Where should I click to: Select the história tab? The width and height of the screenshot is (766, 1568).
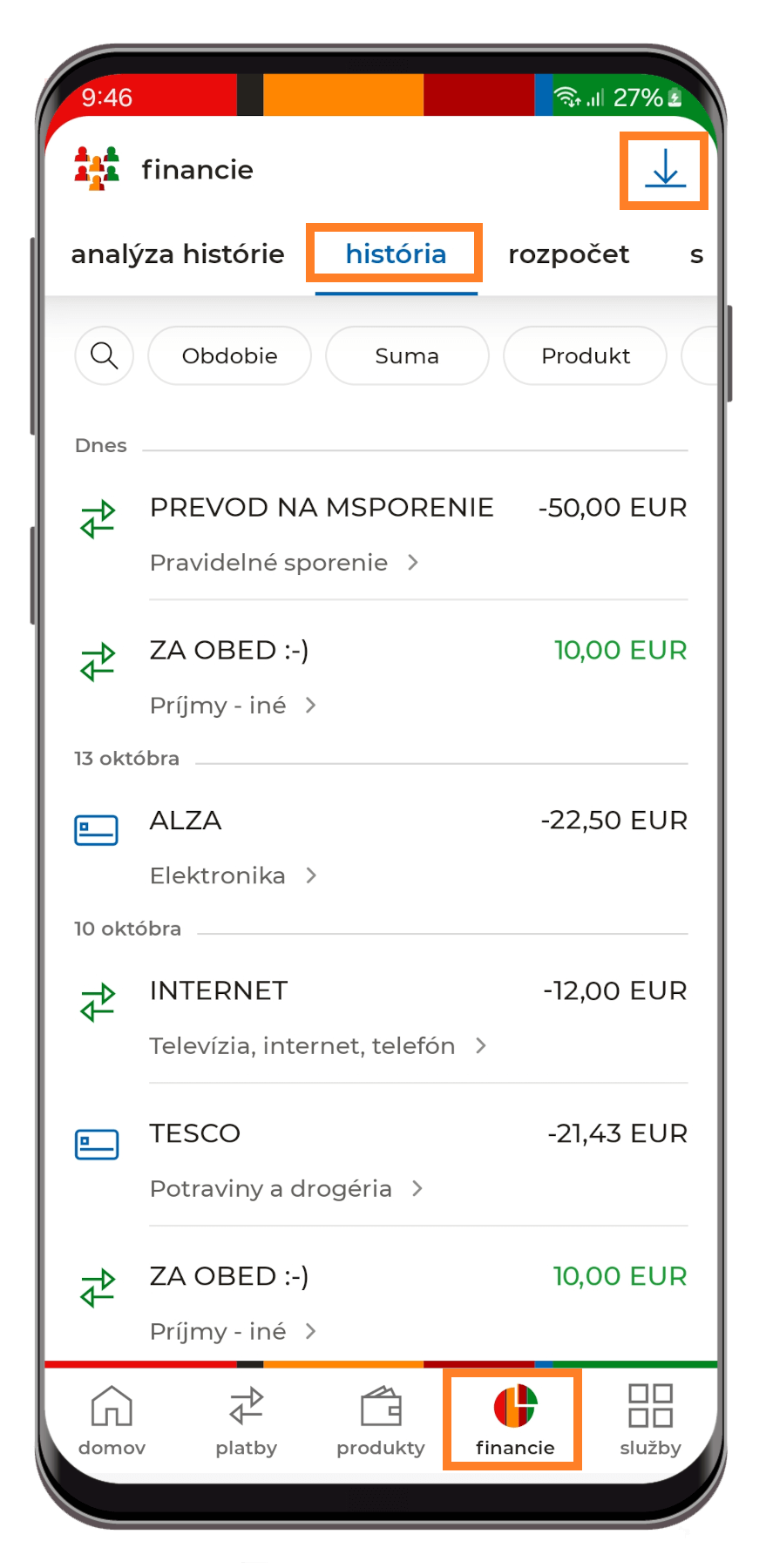396,253
